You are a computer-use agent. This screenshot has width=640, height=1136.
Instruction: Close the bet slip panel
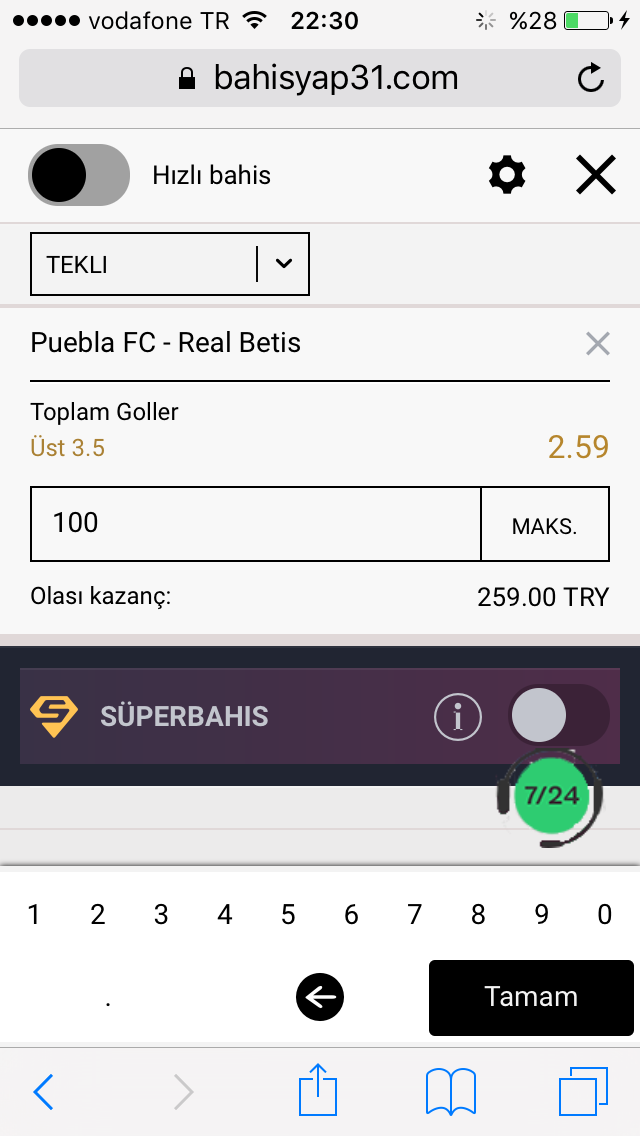(596, 175)
